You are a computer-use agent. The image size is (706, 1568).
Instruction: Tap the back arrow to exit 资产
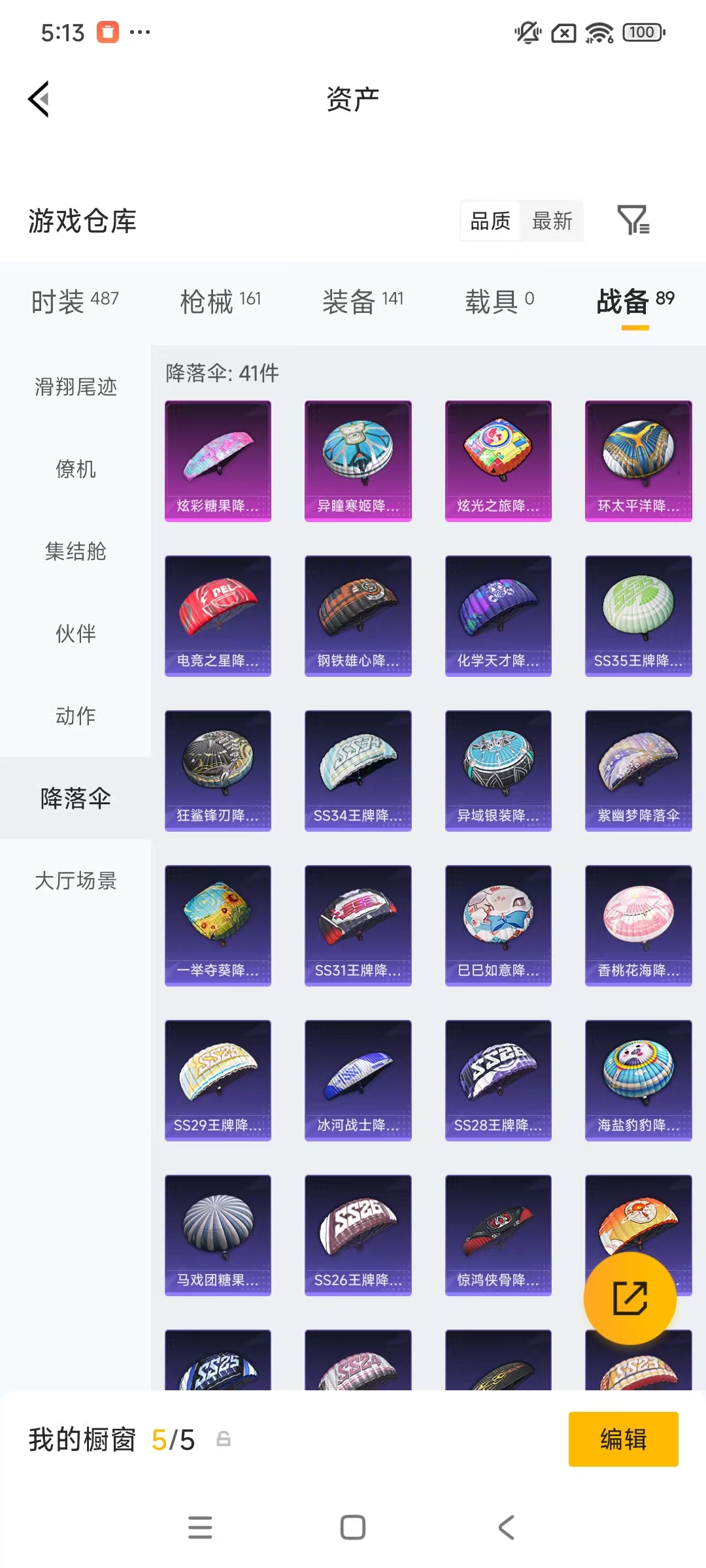(x=39, y=99)
